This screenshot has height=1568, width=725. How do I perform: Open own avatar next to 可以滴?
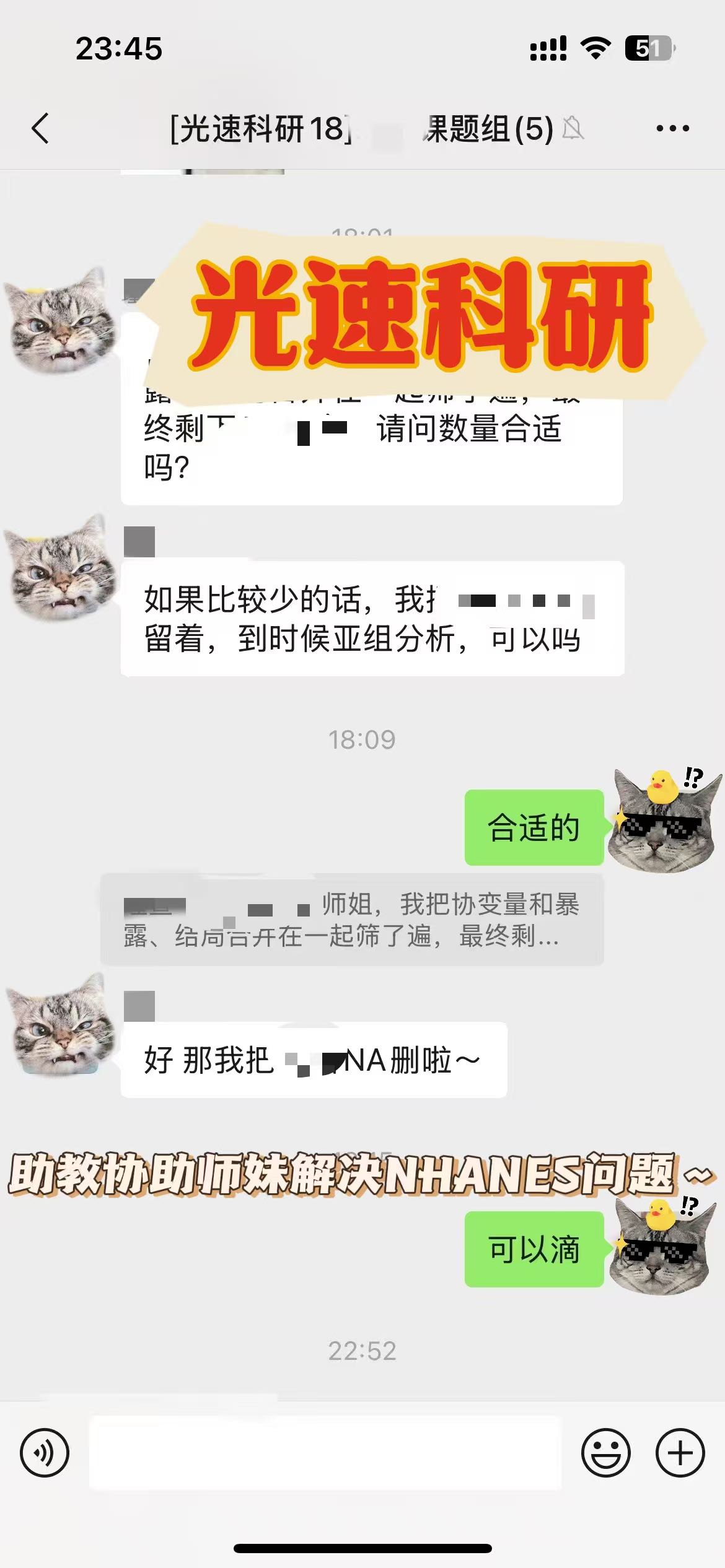point(661,1247)
